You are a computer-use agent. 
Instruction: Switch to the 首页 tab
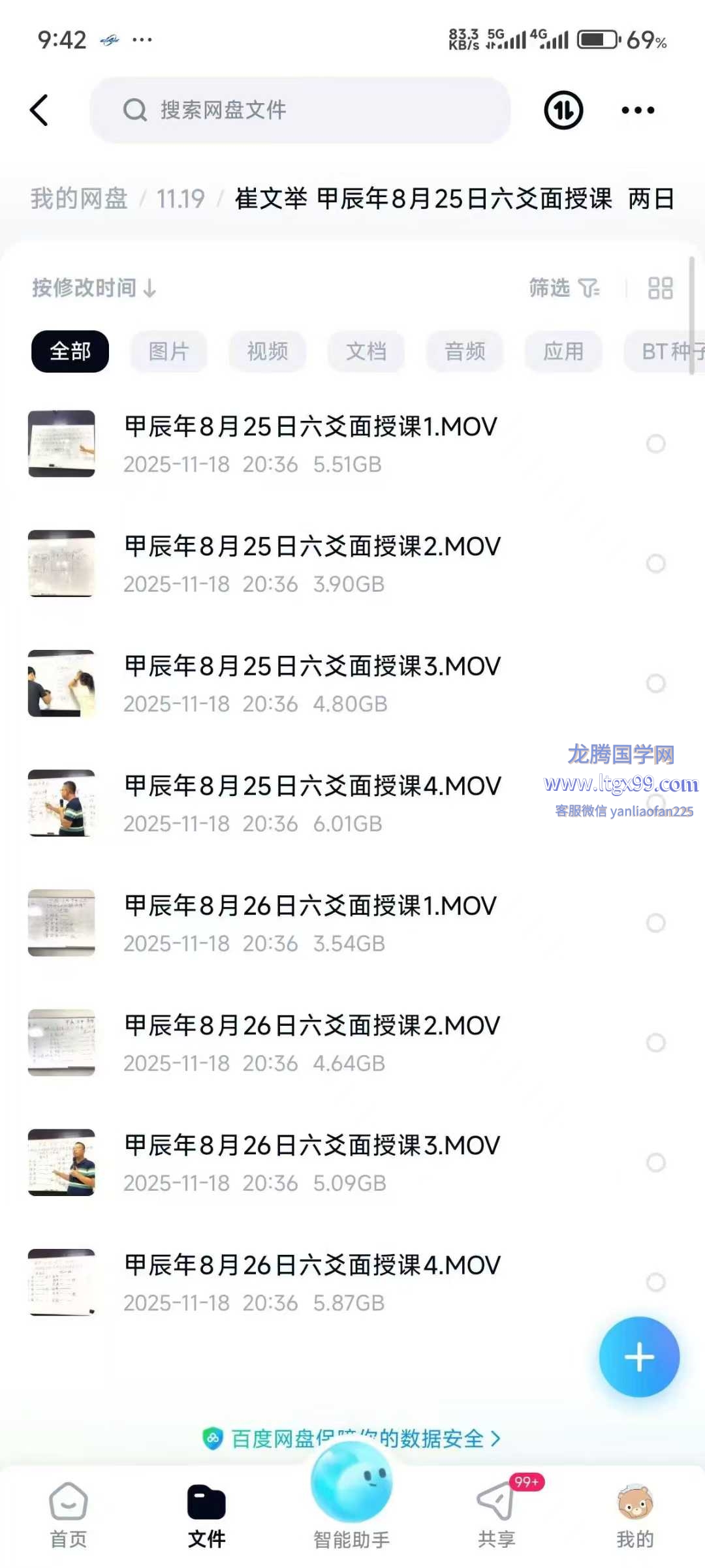pos(69,1514)
